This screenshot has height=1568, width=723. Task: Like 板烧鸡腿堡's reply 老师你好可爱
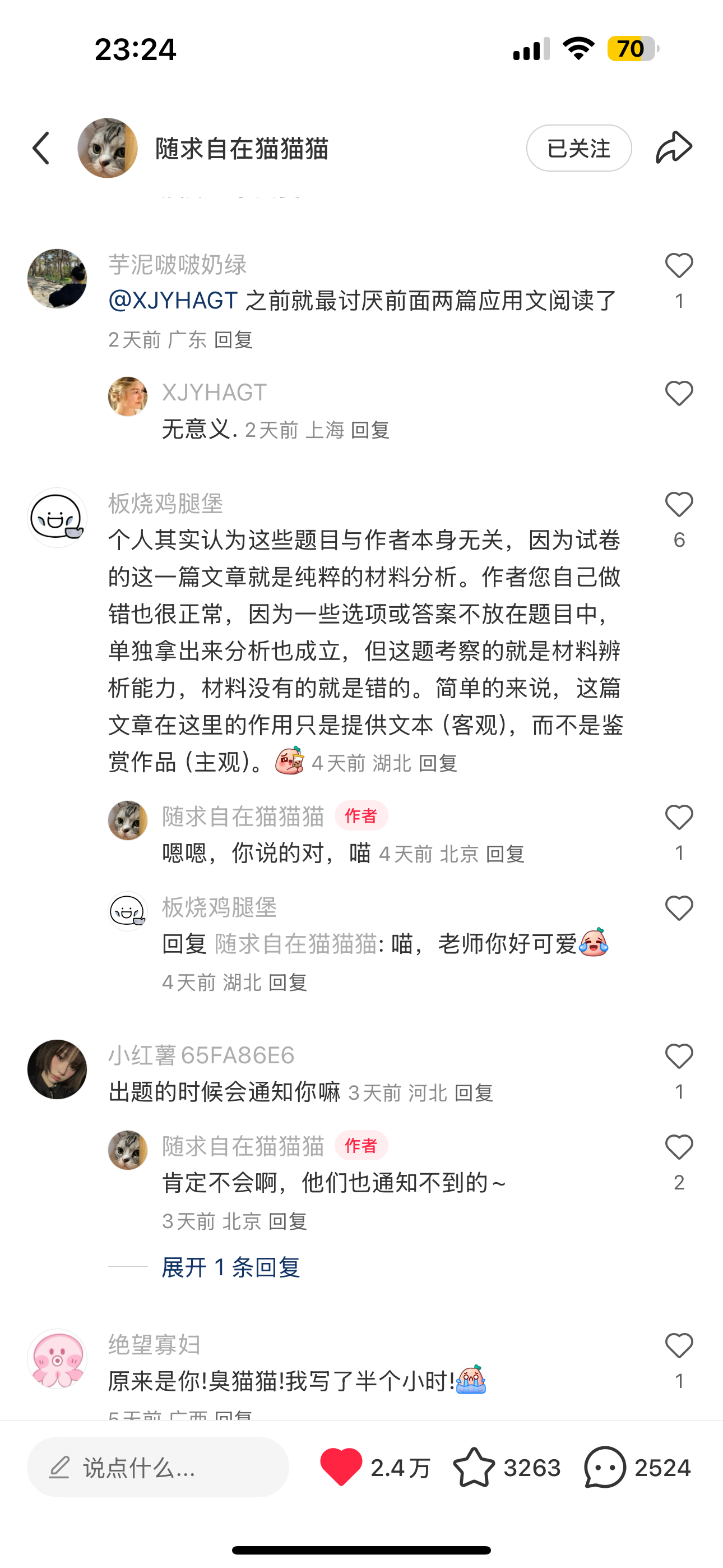(679, 909)
